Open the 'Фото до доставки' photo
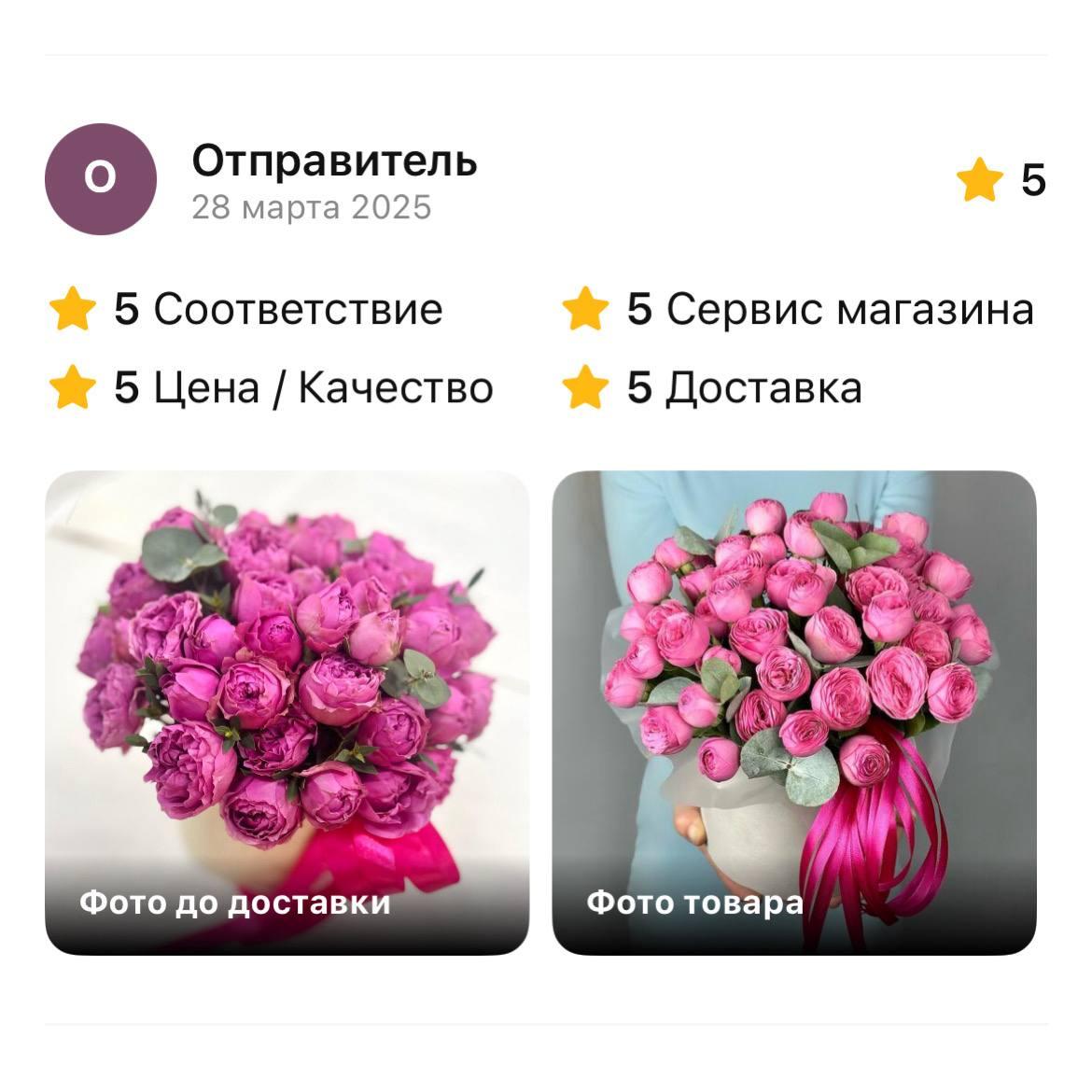This screenshot has width=1092, height=1092. 287,711
